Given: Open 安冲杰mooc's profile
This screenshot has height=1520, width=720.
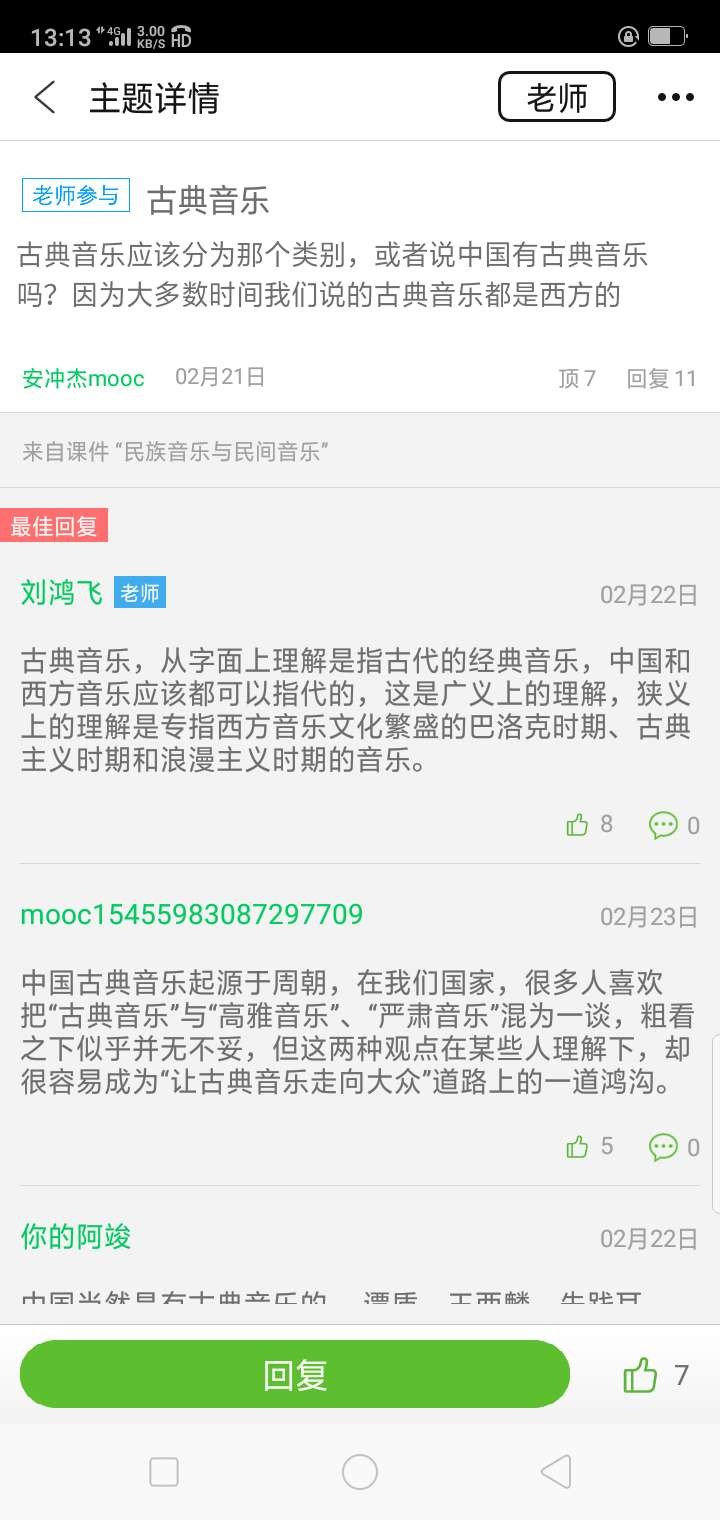Looking at the screenshot, I should [83, 378].
